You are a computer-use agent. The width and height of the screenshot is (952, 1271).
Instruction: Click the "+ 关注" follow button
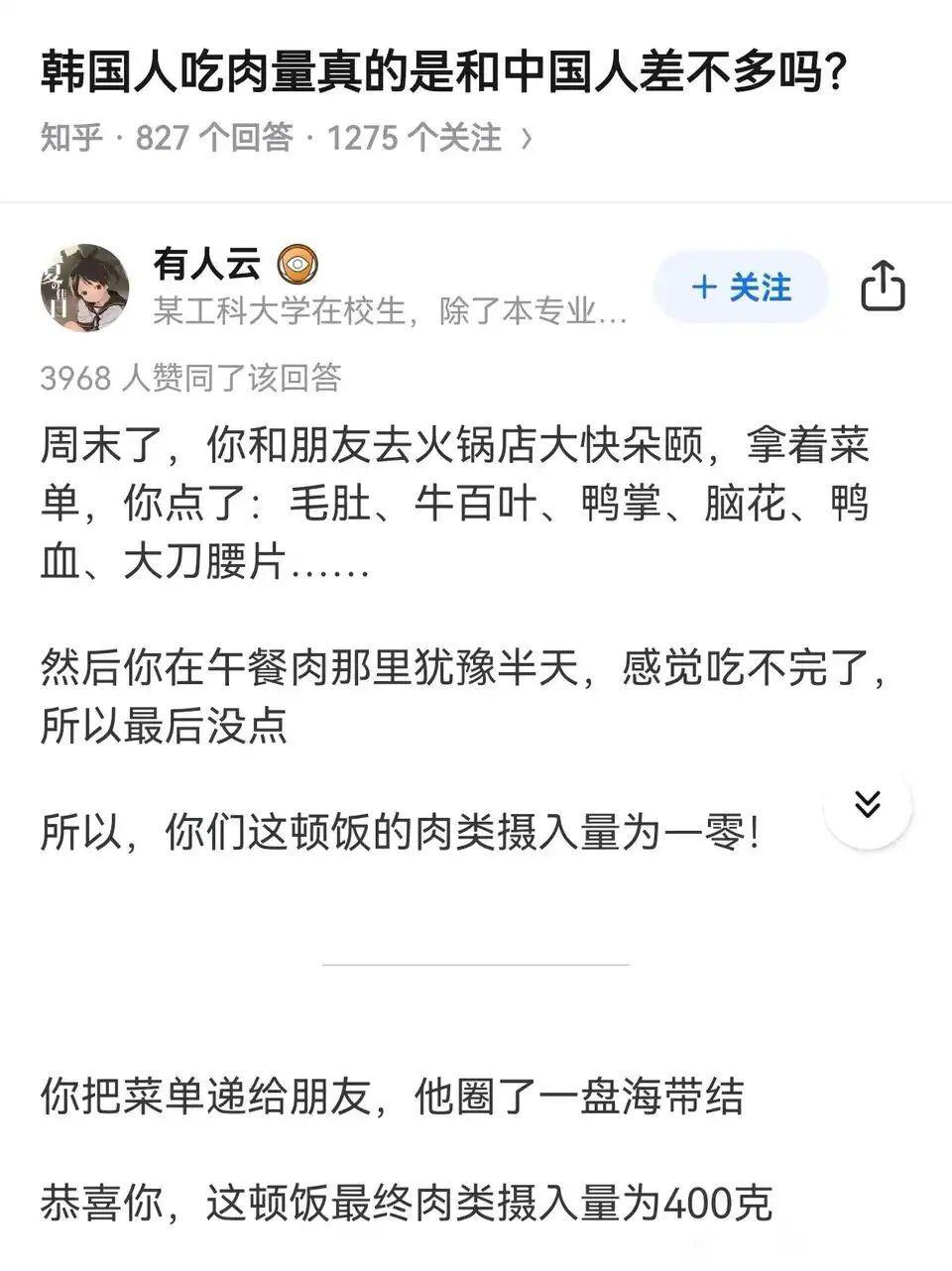tap(739, 289)
